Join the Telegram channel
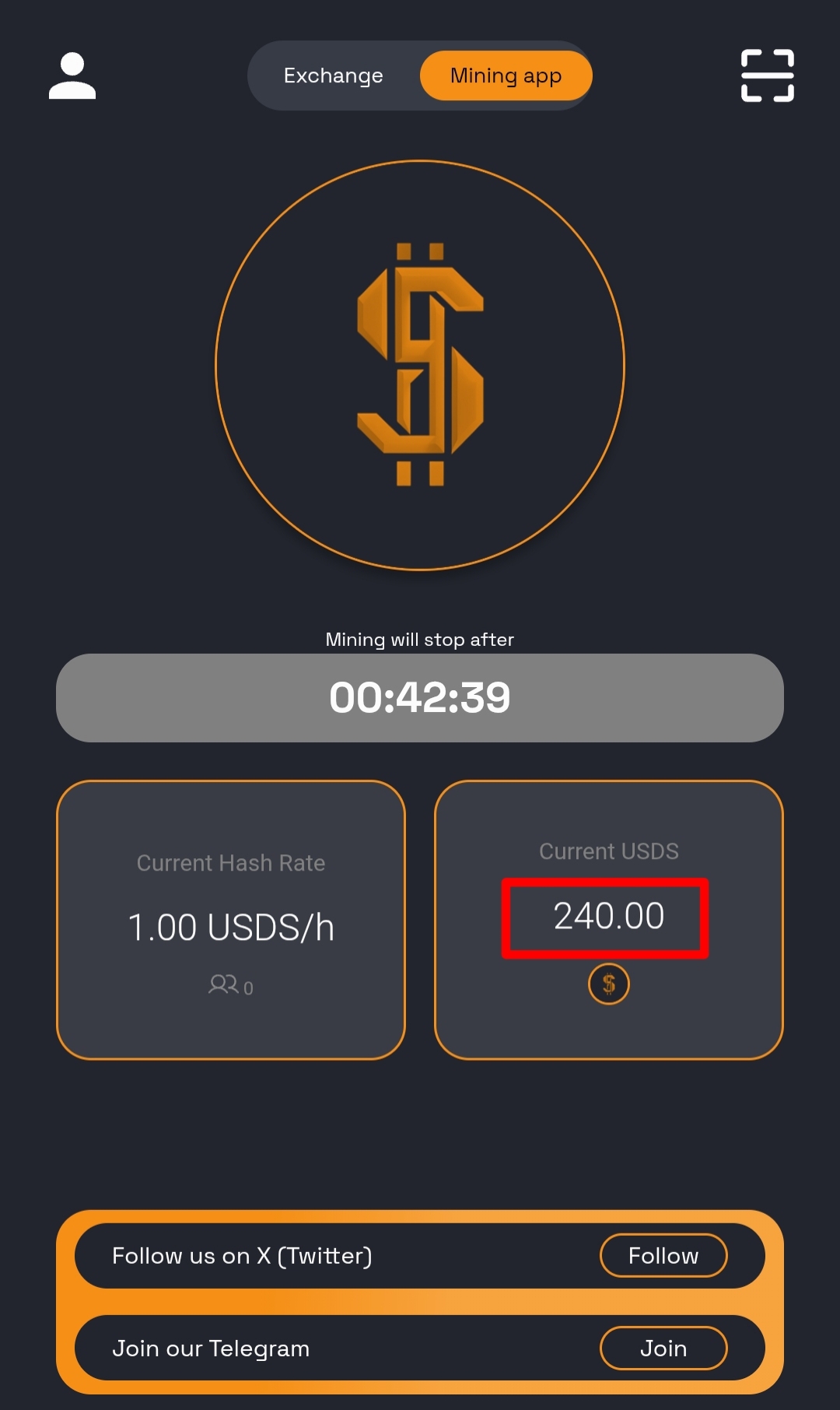Image resolution: width=840 pixels, height=1410 pixels. (x=663, y=1348)
